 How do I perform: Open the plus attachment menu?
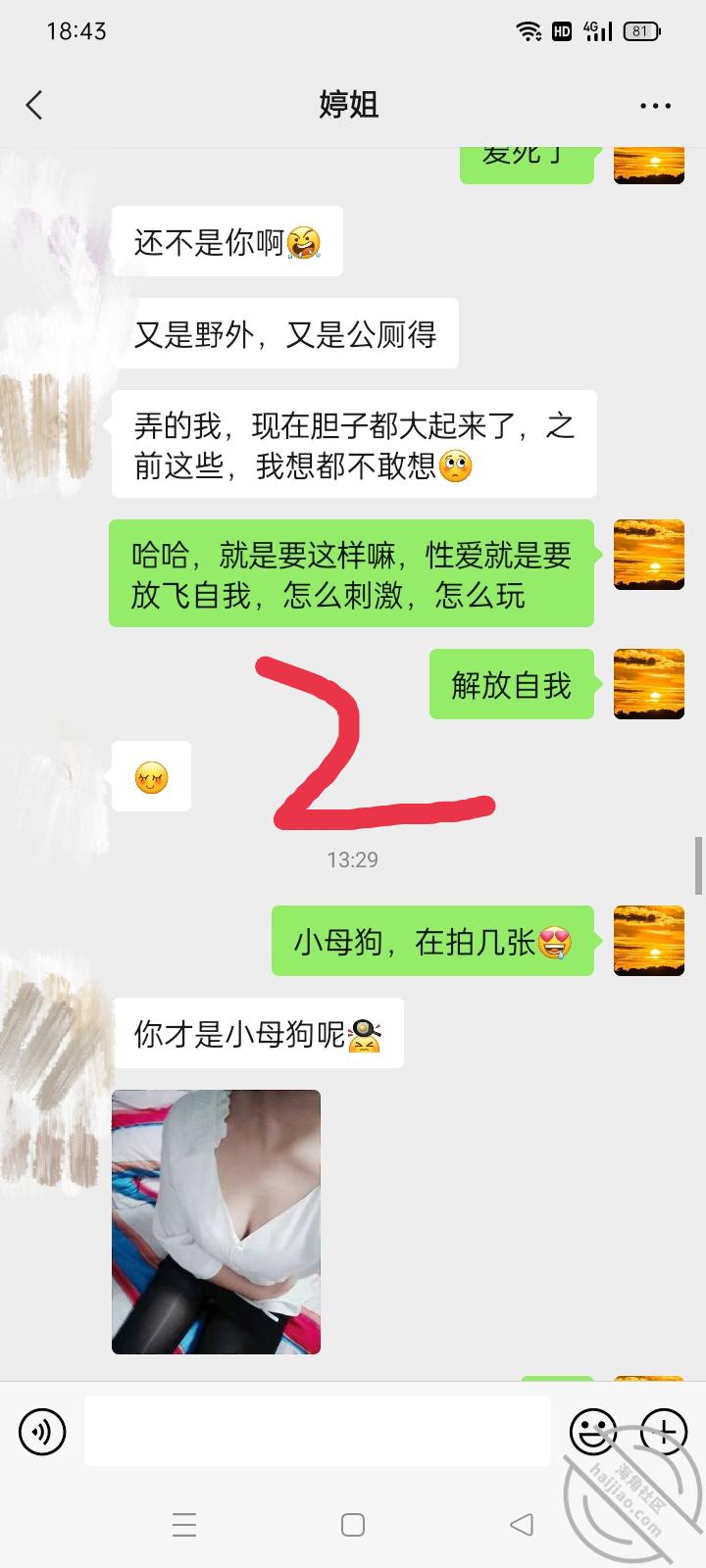(x=664, y=1432)
